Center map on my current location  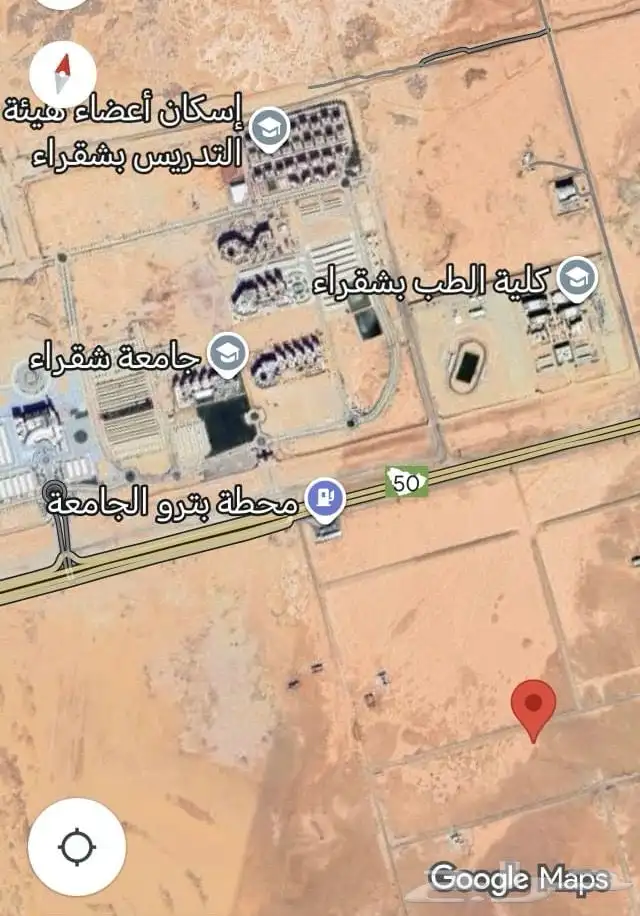click(x=77, y=847)
